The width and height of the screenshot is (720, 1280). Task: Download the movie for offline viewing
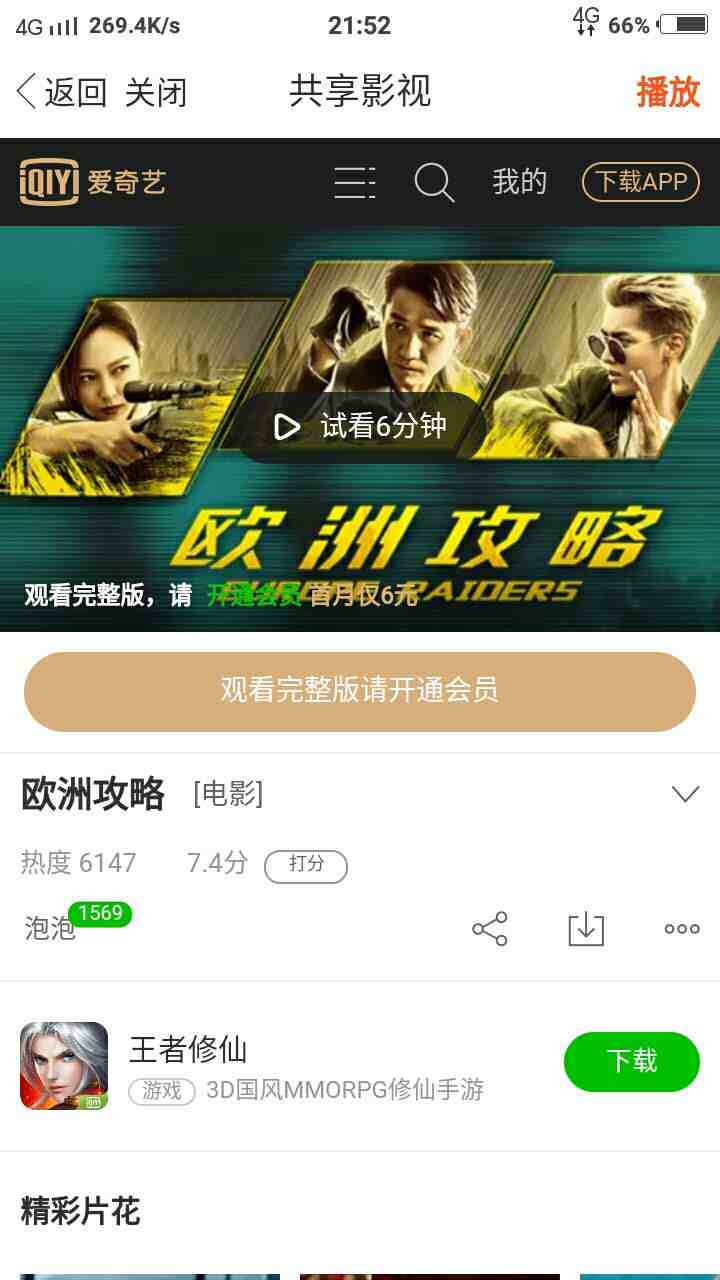coord(586,929)
